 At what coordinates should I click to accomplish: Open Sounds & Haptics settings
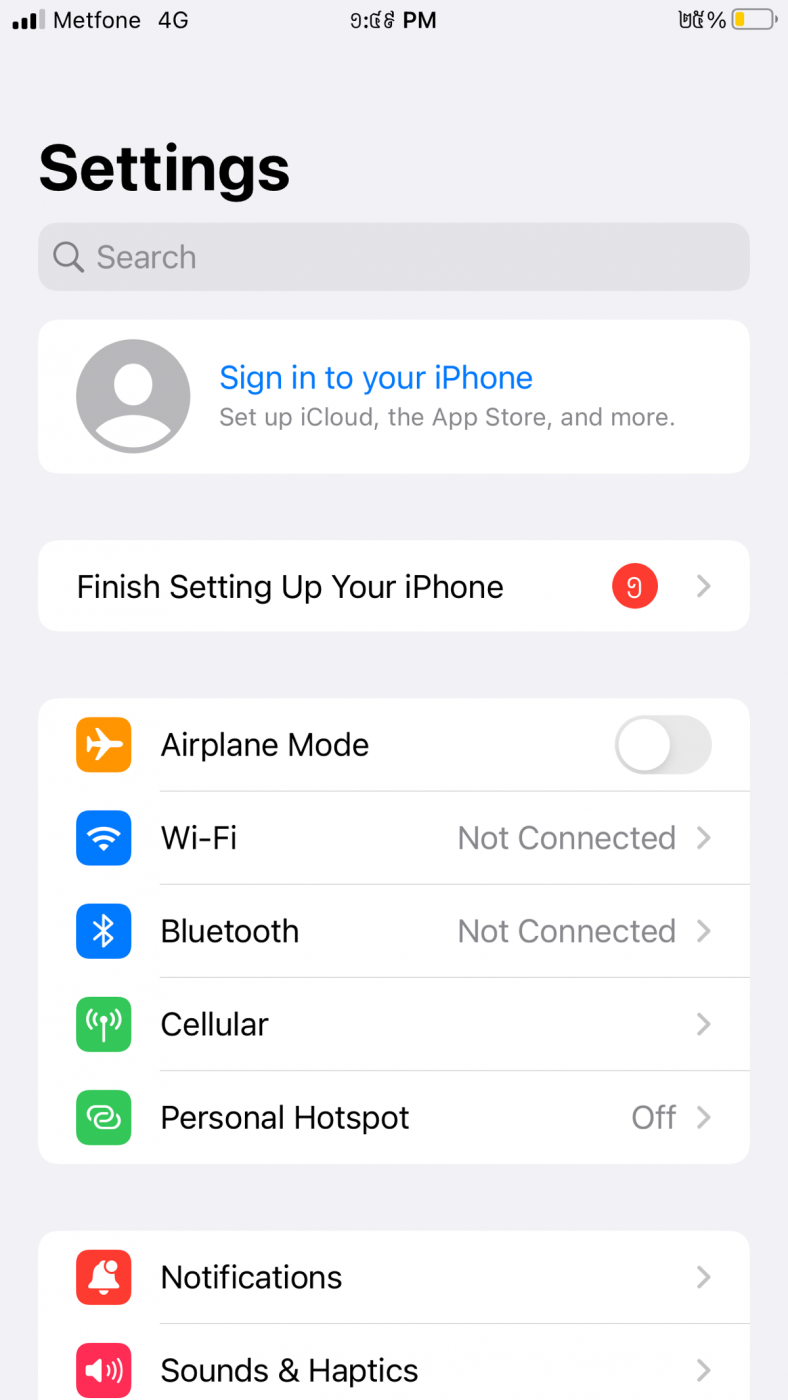click(393, 1369)
